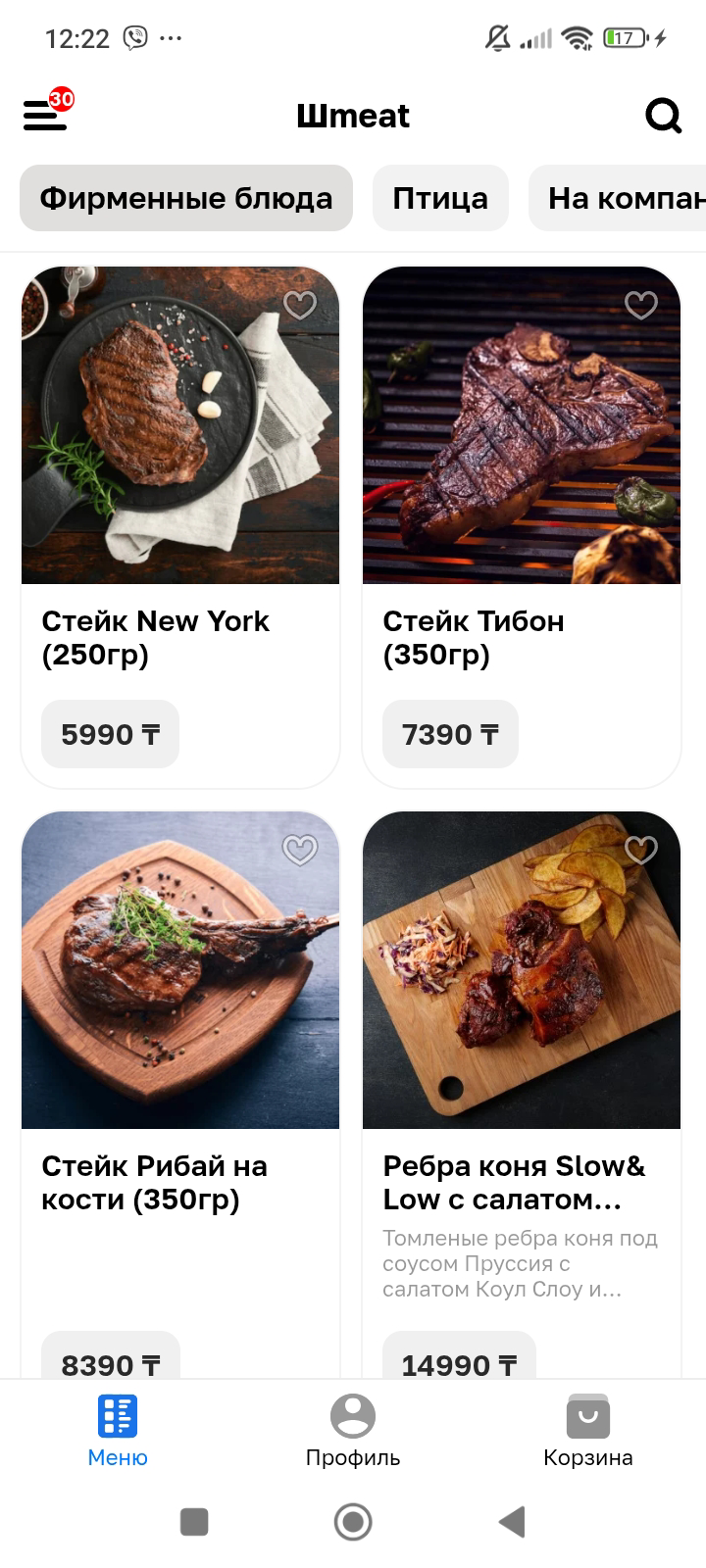Save Ребра коня Slow&Low to favorites
Viewport: 706px width, 1568px height.
641,850
